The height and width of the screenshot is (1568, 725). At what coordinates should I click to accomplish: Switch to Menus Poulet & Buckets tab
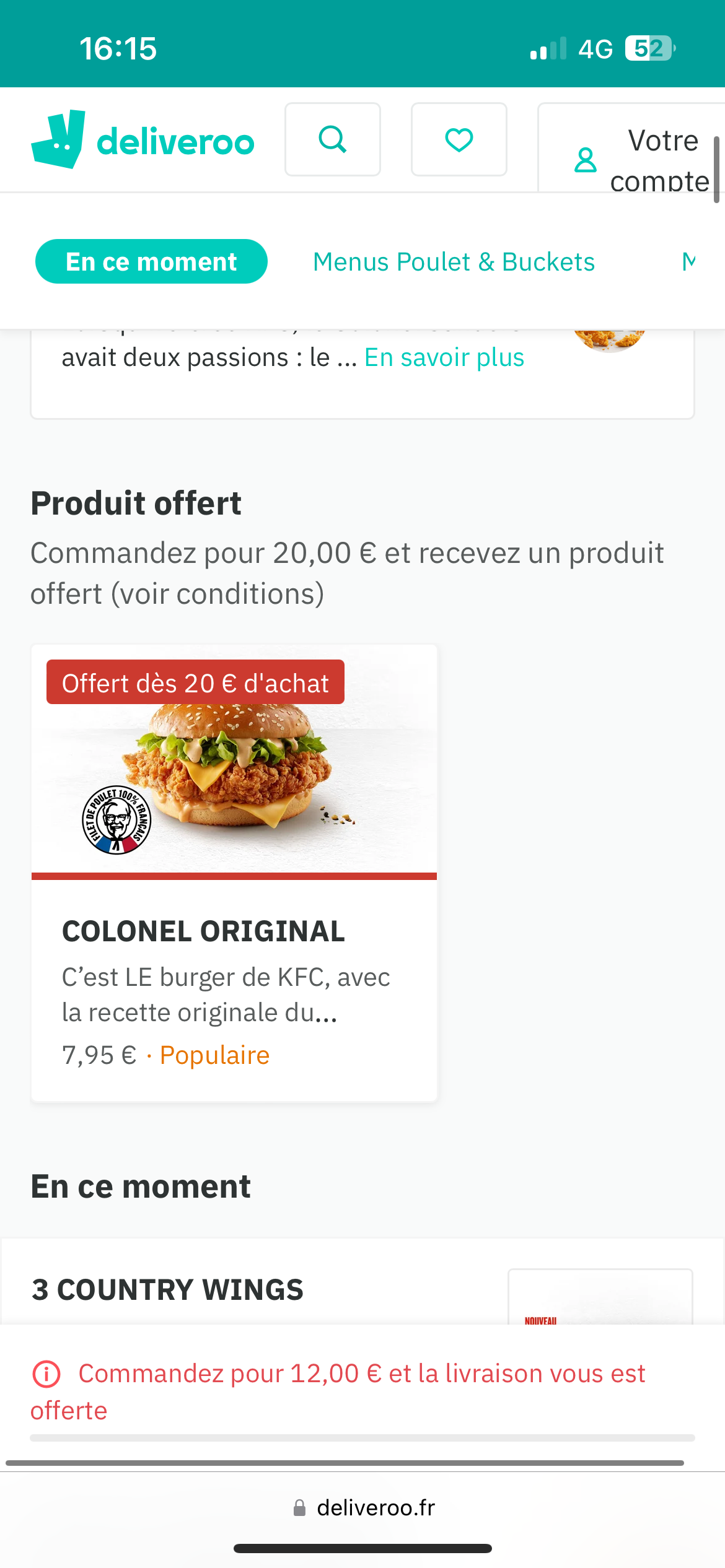454,262
